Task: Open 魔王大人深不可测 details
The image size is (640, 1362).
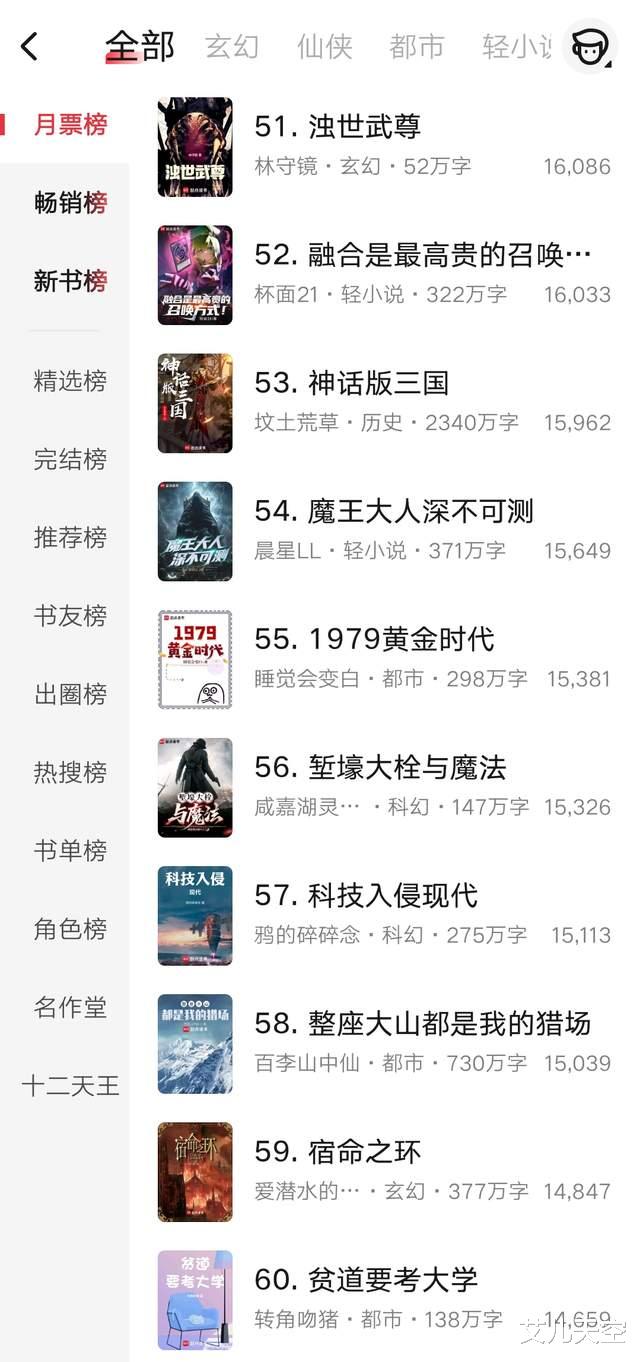Action: (x=393, y=511)
